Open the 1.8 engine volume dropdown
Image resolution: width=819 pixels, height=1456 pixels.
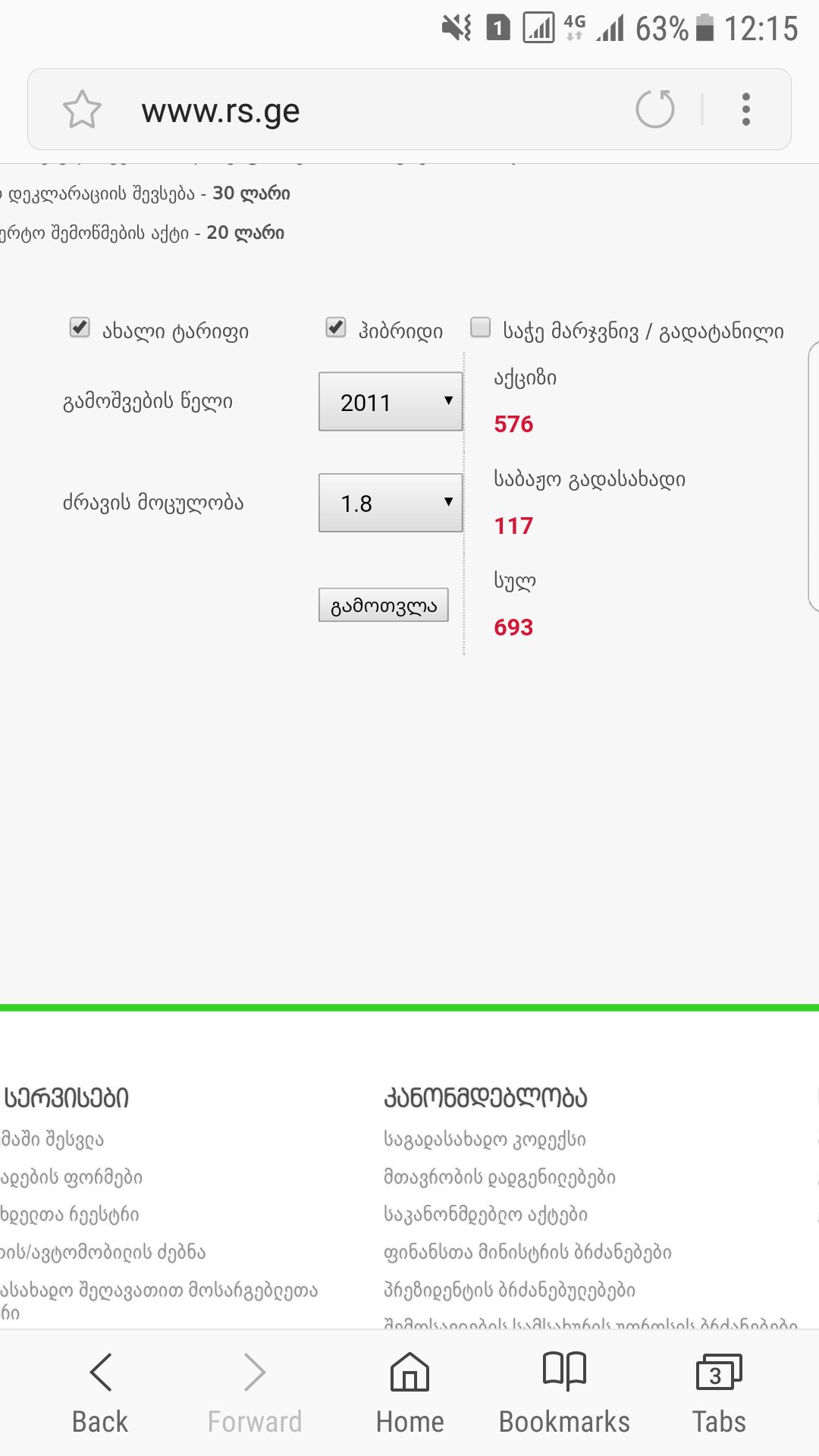click(391, 504)
